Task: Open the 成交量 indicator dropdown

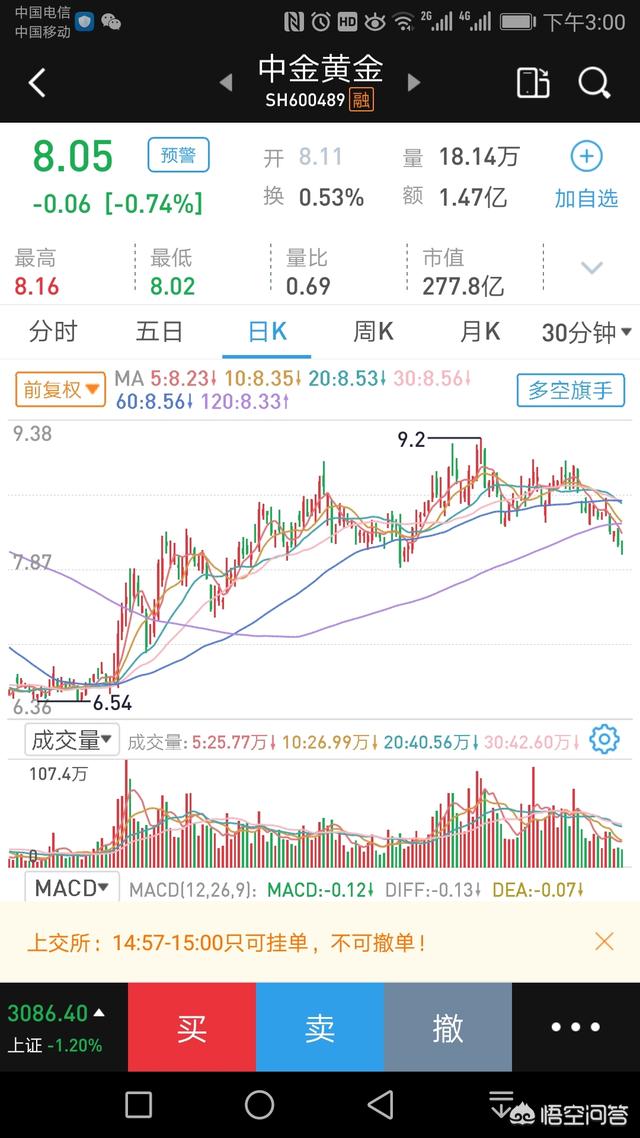Action: pos(72,740)
